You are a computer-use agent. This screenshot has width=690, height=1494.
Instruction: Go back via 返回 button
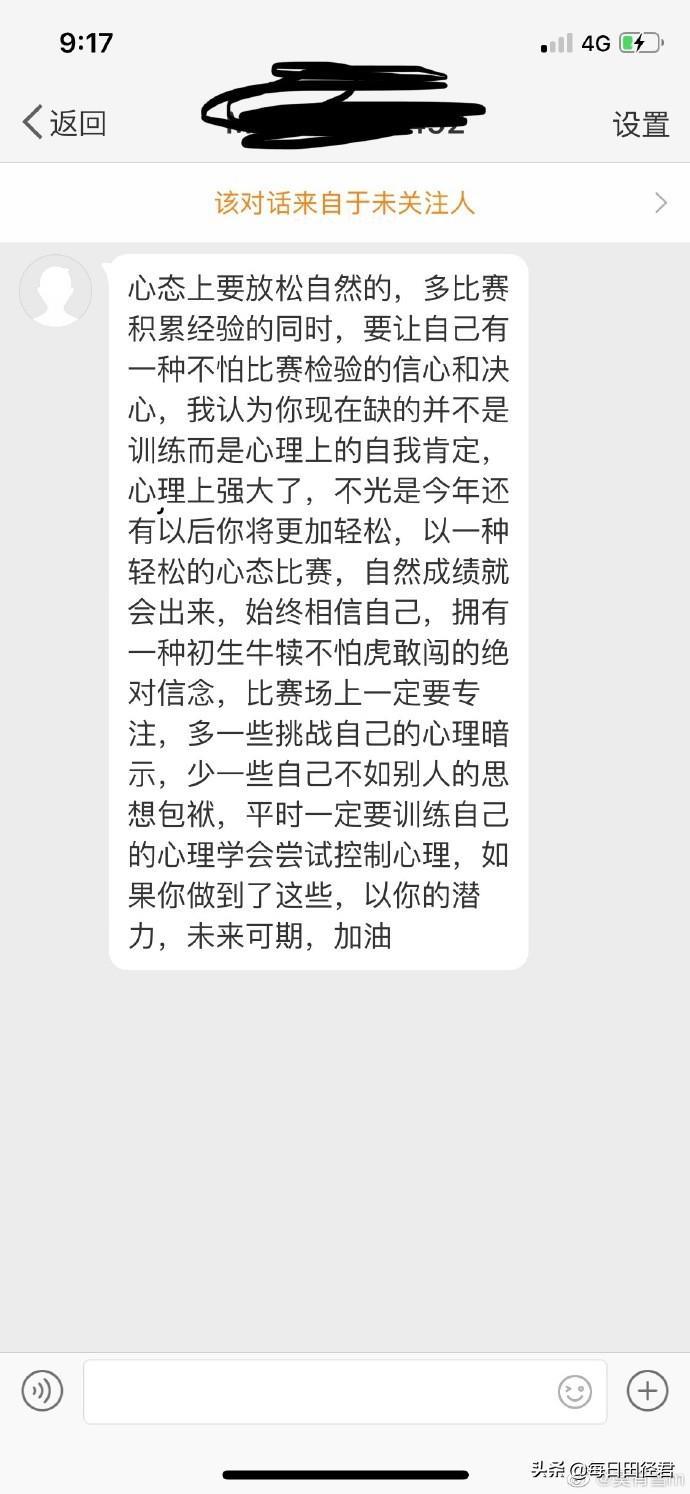point(64,123)
